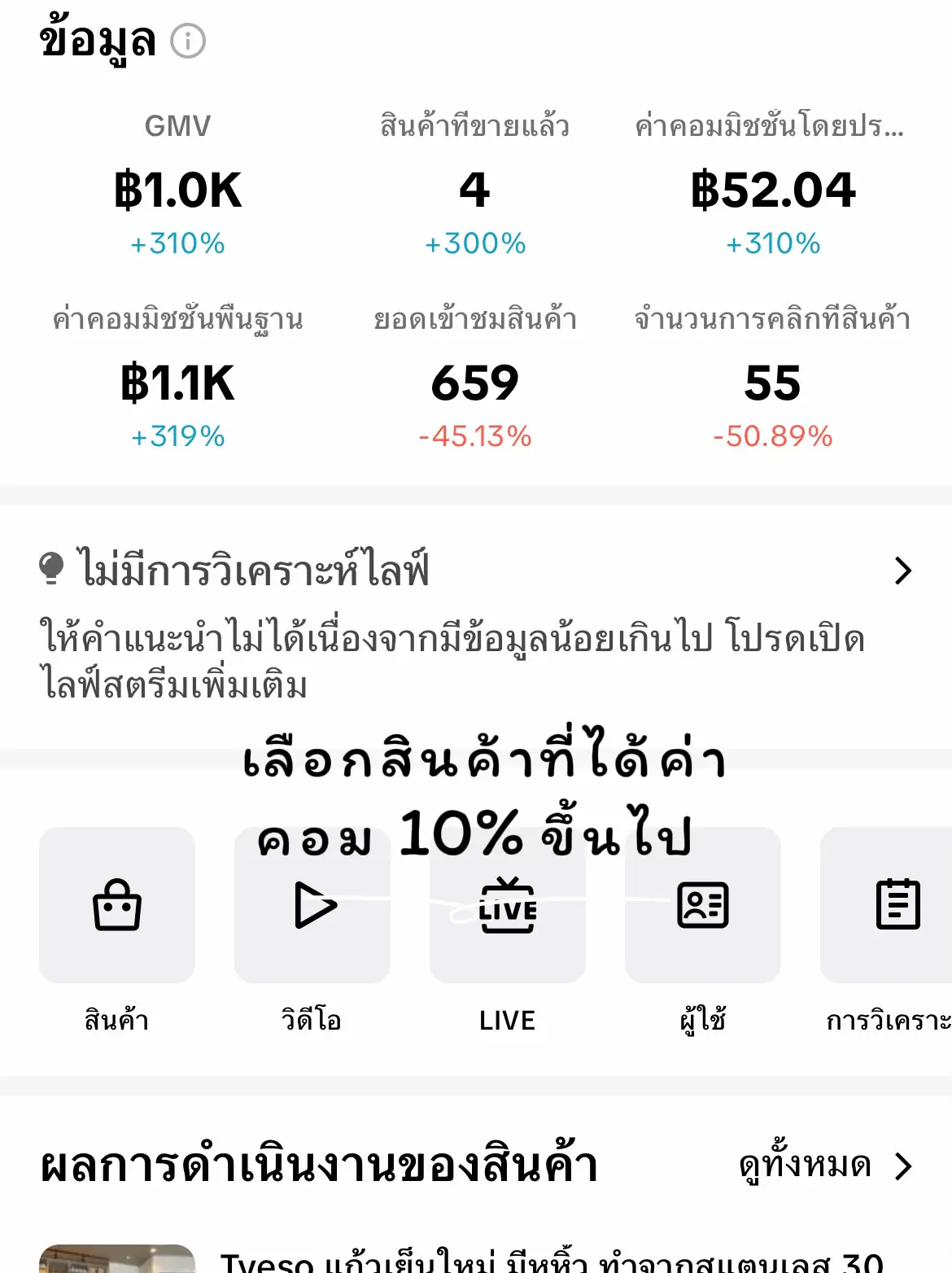Open the ดูทั้งหมด link
Screen dimensions: 952x1273
coord(801,1166)
